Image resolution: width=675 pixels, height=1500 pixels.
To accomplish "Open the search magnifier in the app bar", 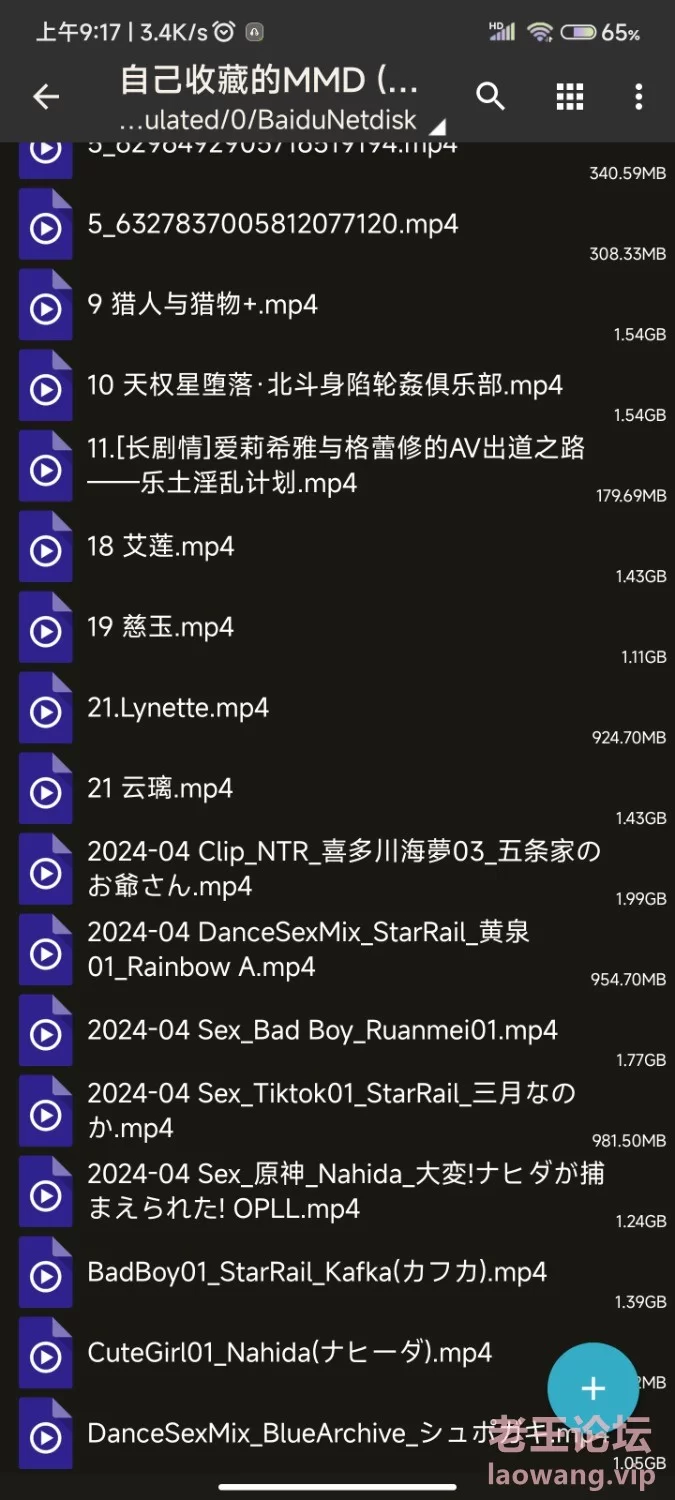I will coord(490,97).
